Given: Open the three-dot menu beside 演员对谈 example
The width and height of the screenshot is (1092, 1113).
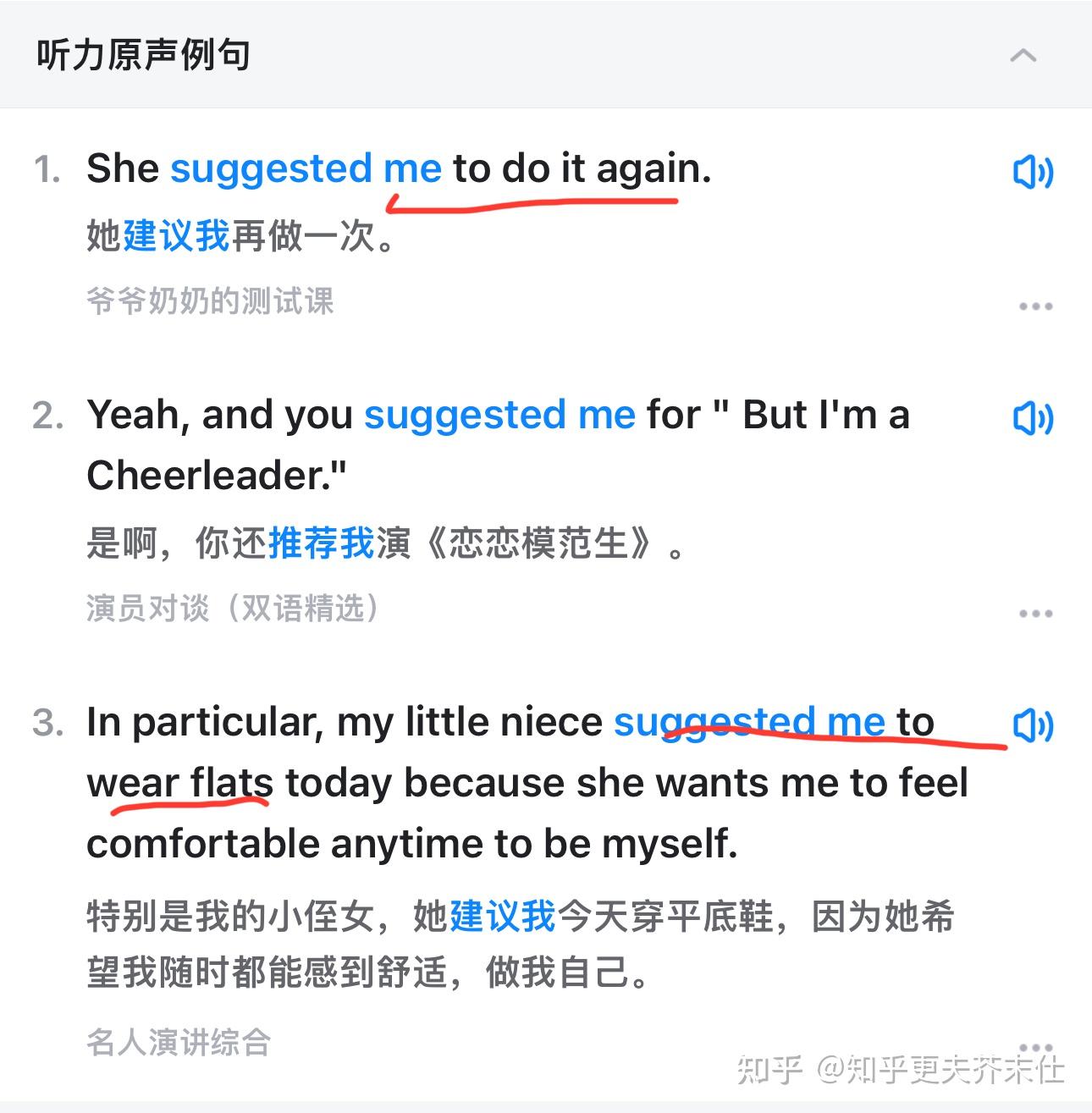Looking at the screenshot, I should [x=1036, y=613].
